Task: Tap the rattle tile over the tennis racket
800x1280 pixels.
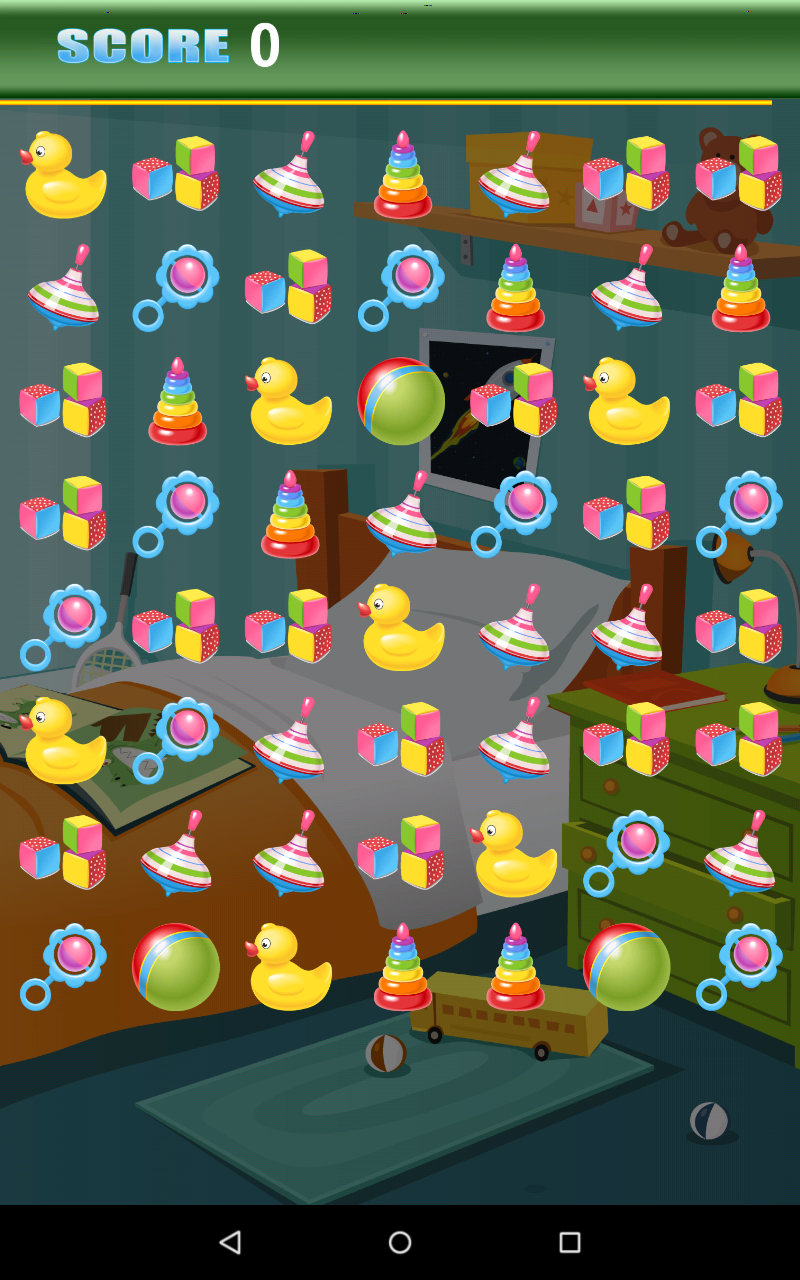Action: [63, 626]
